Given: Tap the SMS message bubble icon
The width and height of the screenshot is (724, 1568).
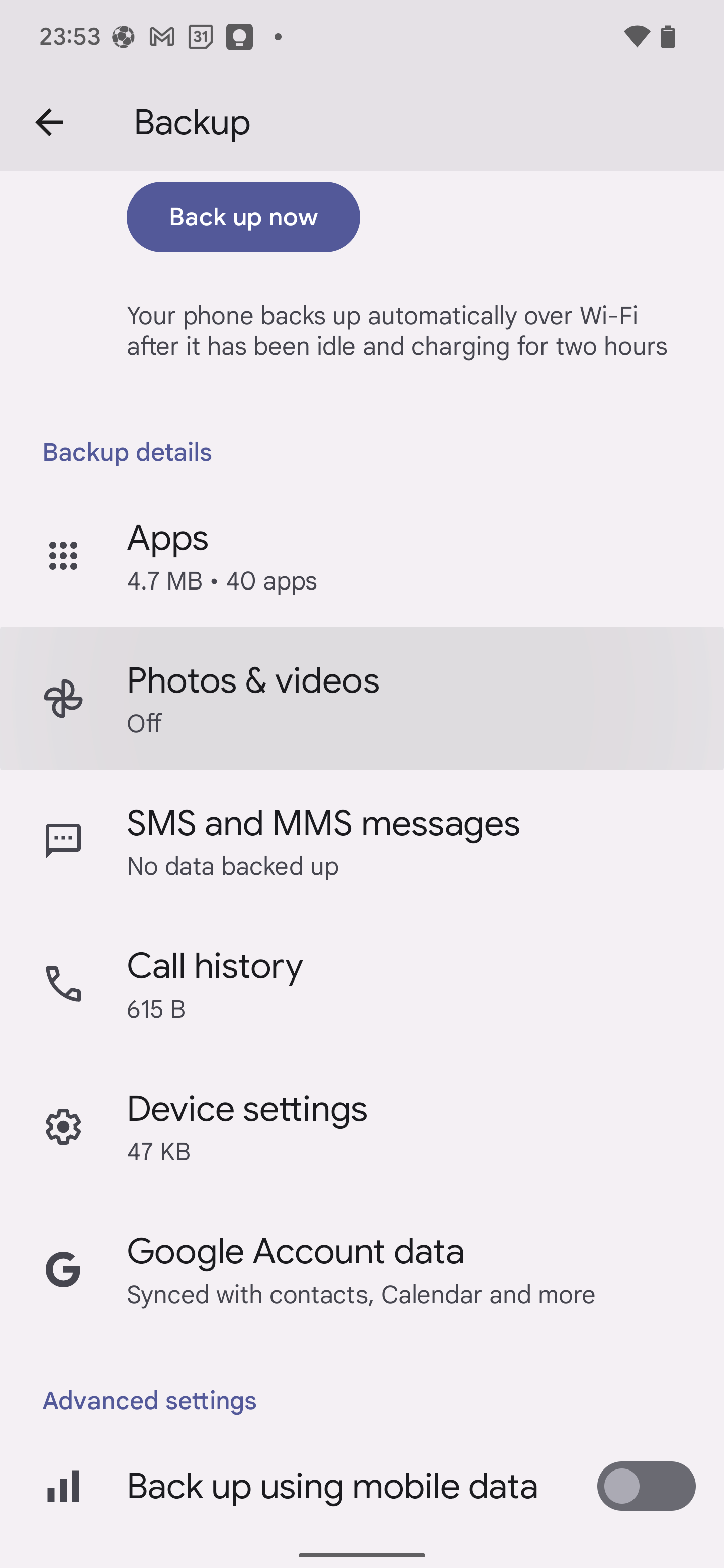Looking at the screenshot, I should [x=63, y=841].
